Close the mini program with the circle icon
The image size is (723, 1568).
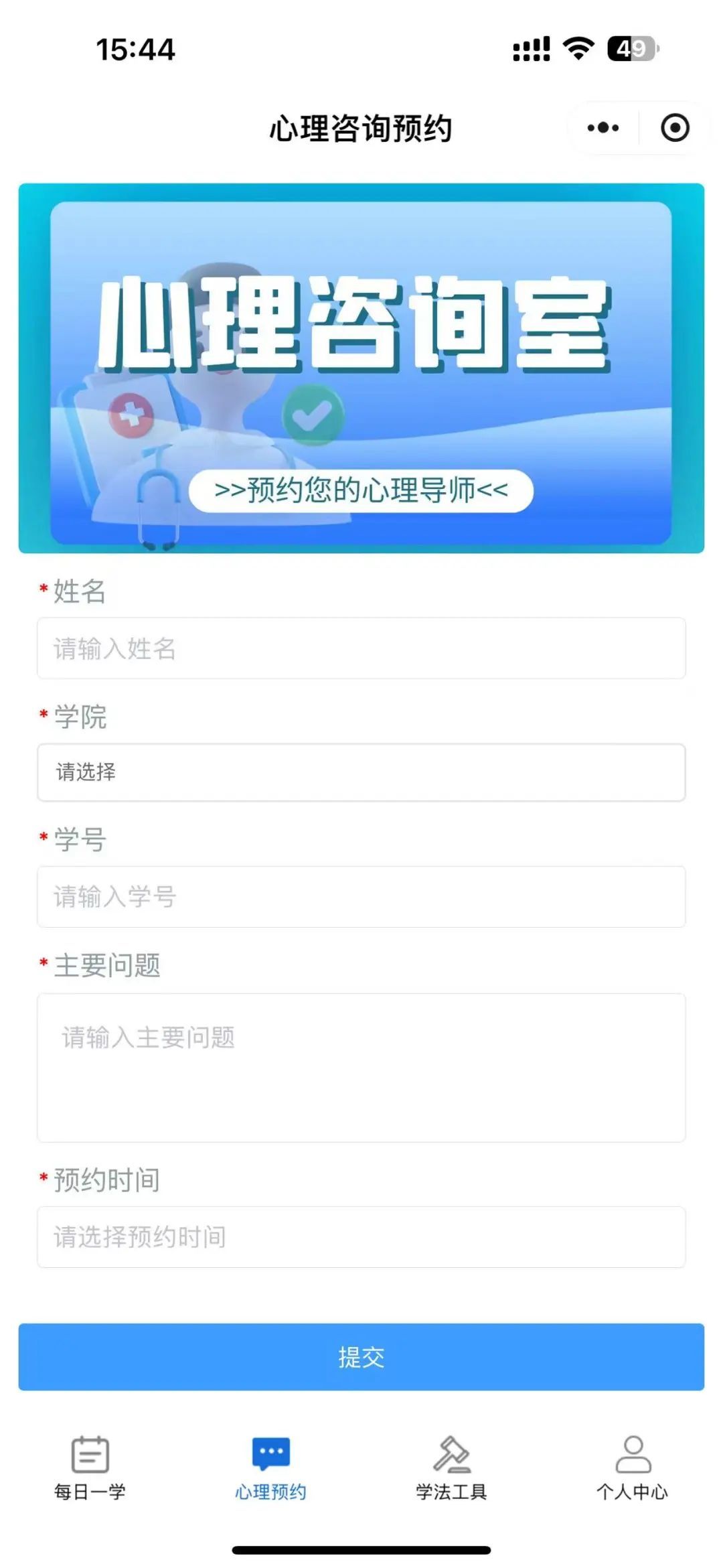pyautogui.click(x=674, y=127)
